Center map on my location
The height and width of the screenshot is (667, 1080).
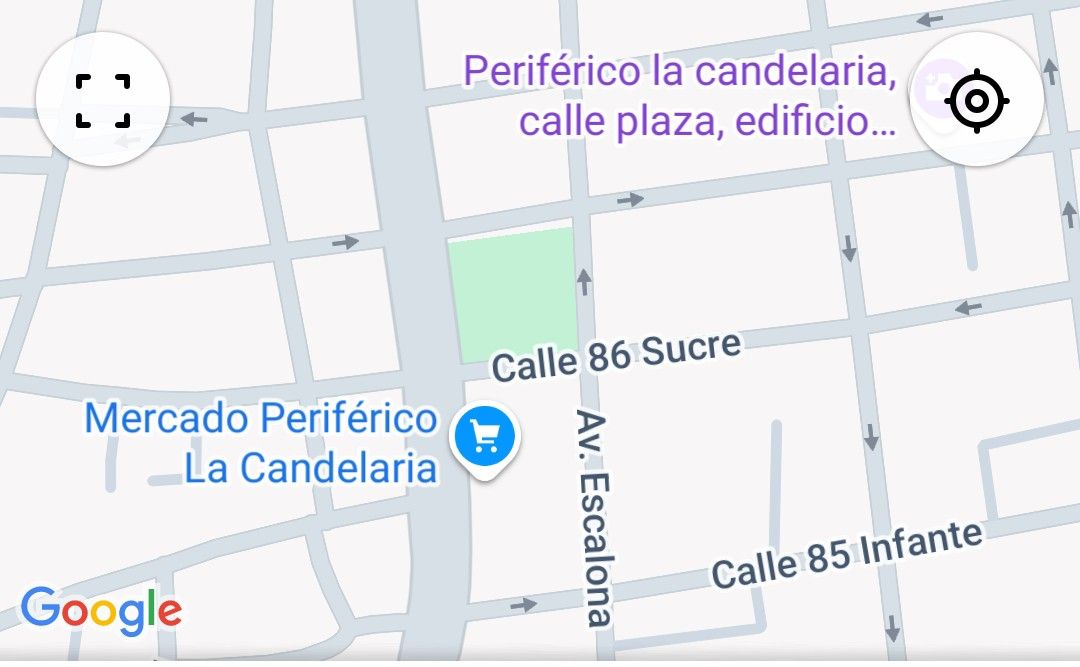point(977,100)
